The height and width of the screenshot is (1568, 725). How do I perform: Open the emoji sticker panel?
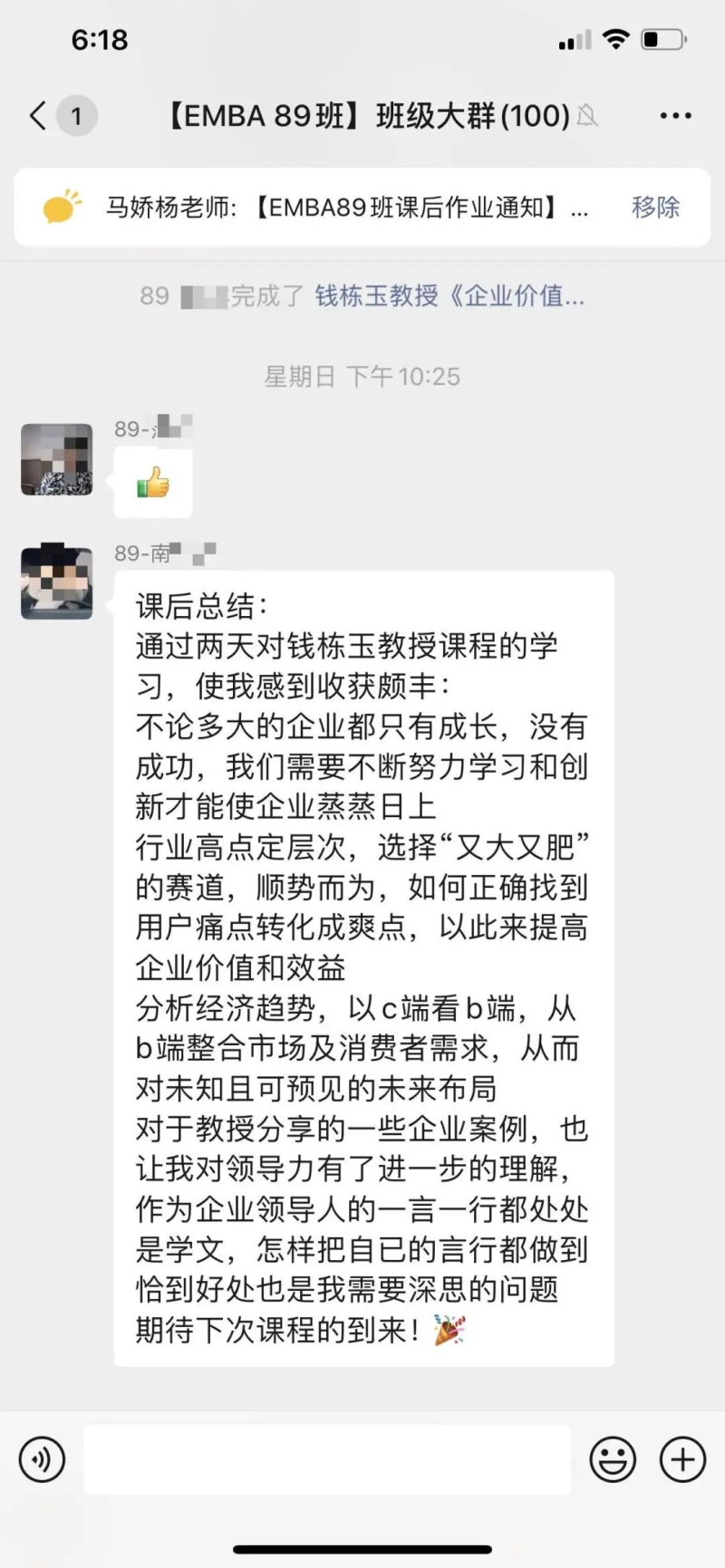point(613,1459)
